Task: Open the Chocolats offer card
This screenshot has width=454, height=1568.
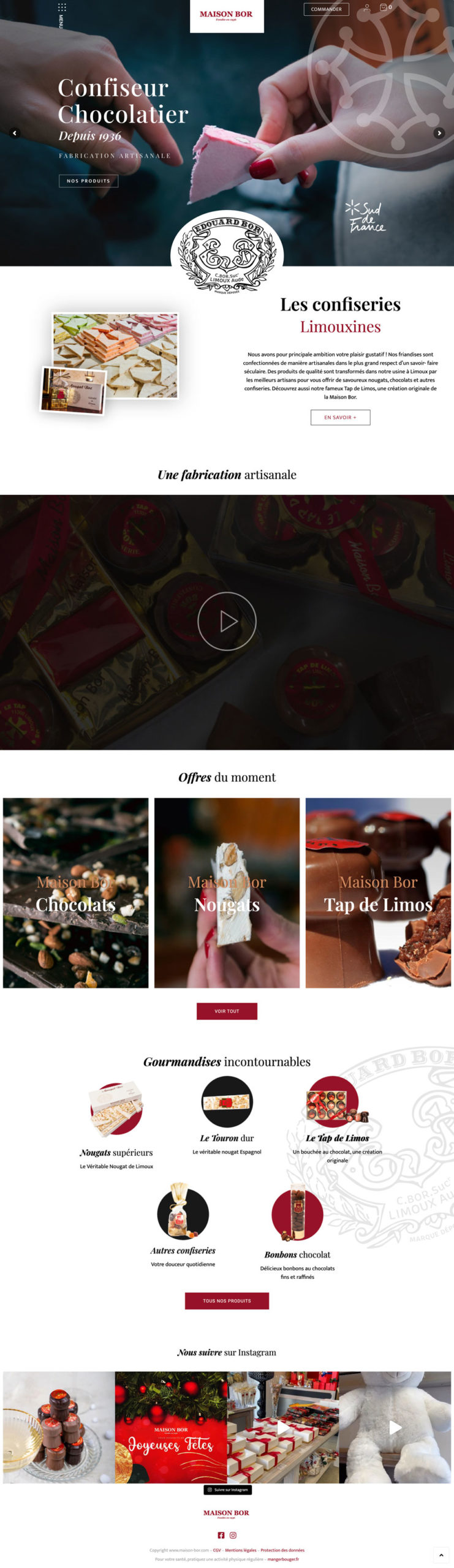Action: [75, 892]
